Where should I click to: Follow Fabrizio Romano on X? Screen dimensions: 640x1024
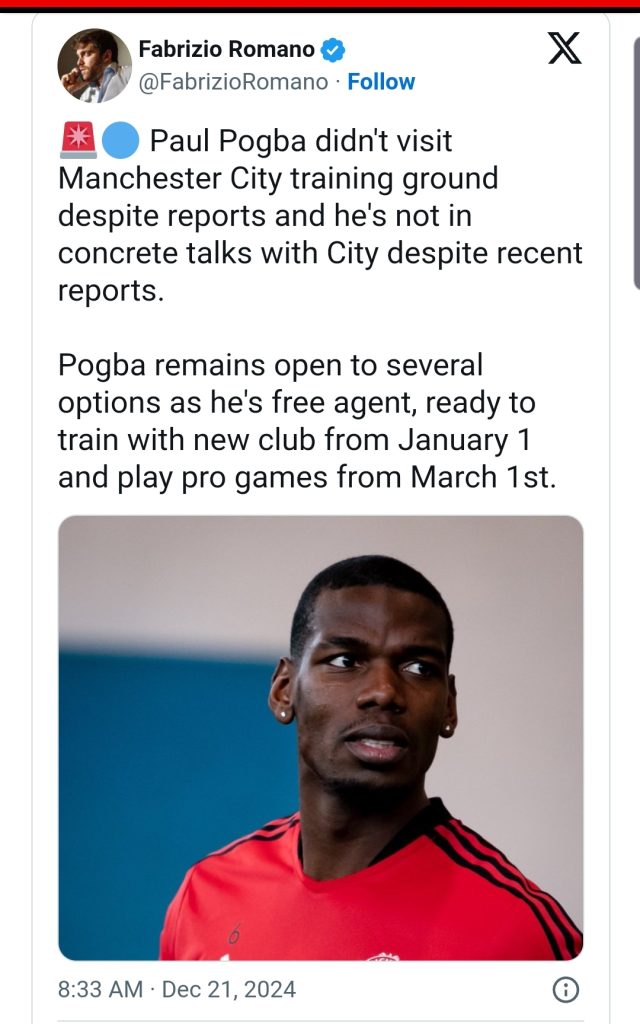pos(381,82)
